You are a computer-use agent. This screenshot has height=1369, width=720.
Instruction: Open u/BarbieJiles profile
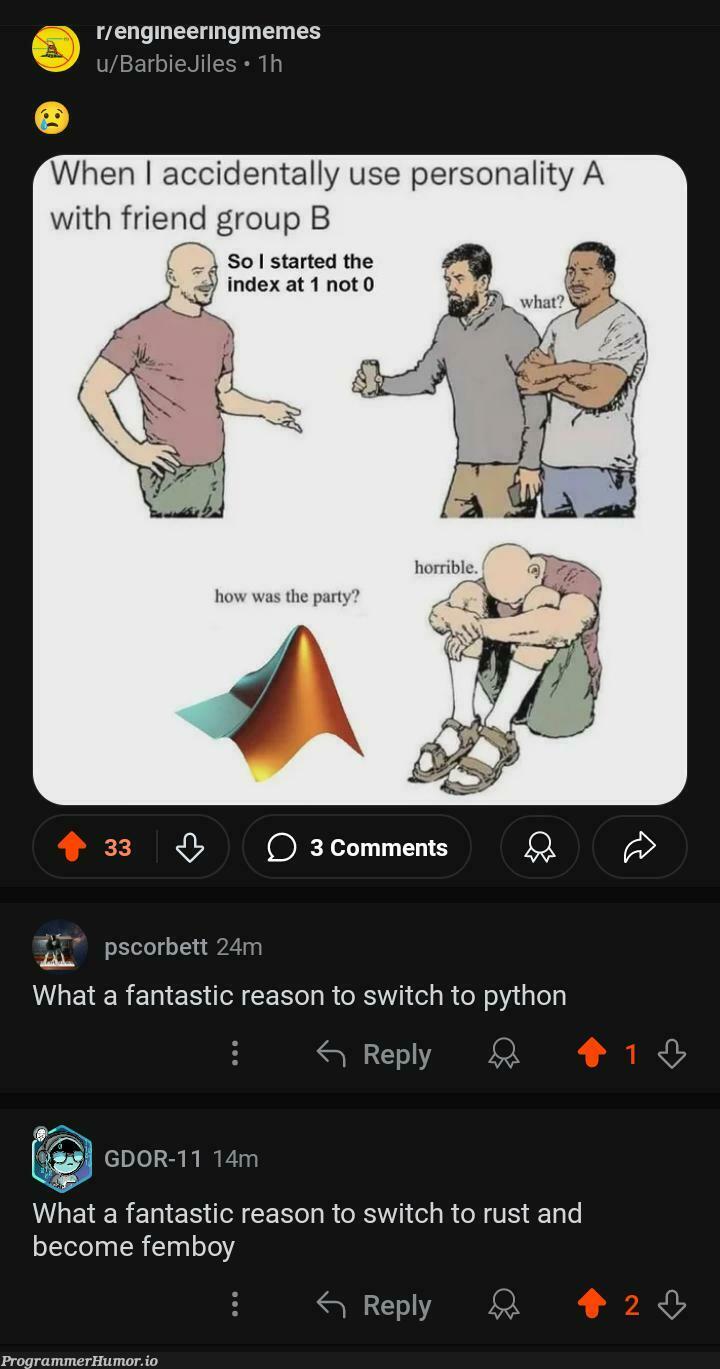click(x=166, y=64)
